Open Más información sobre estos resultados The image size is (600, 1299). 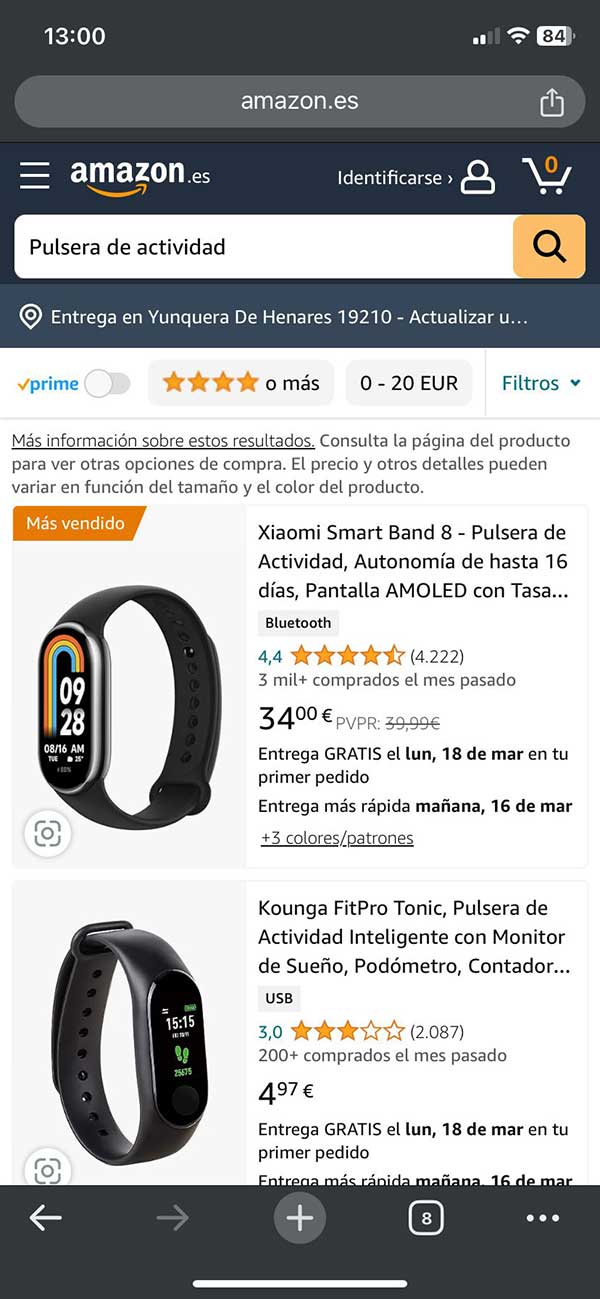click(x=163, y=441)
